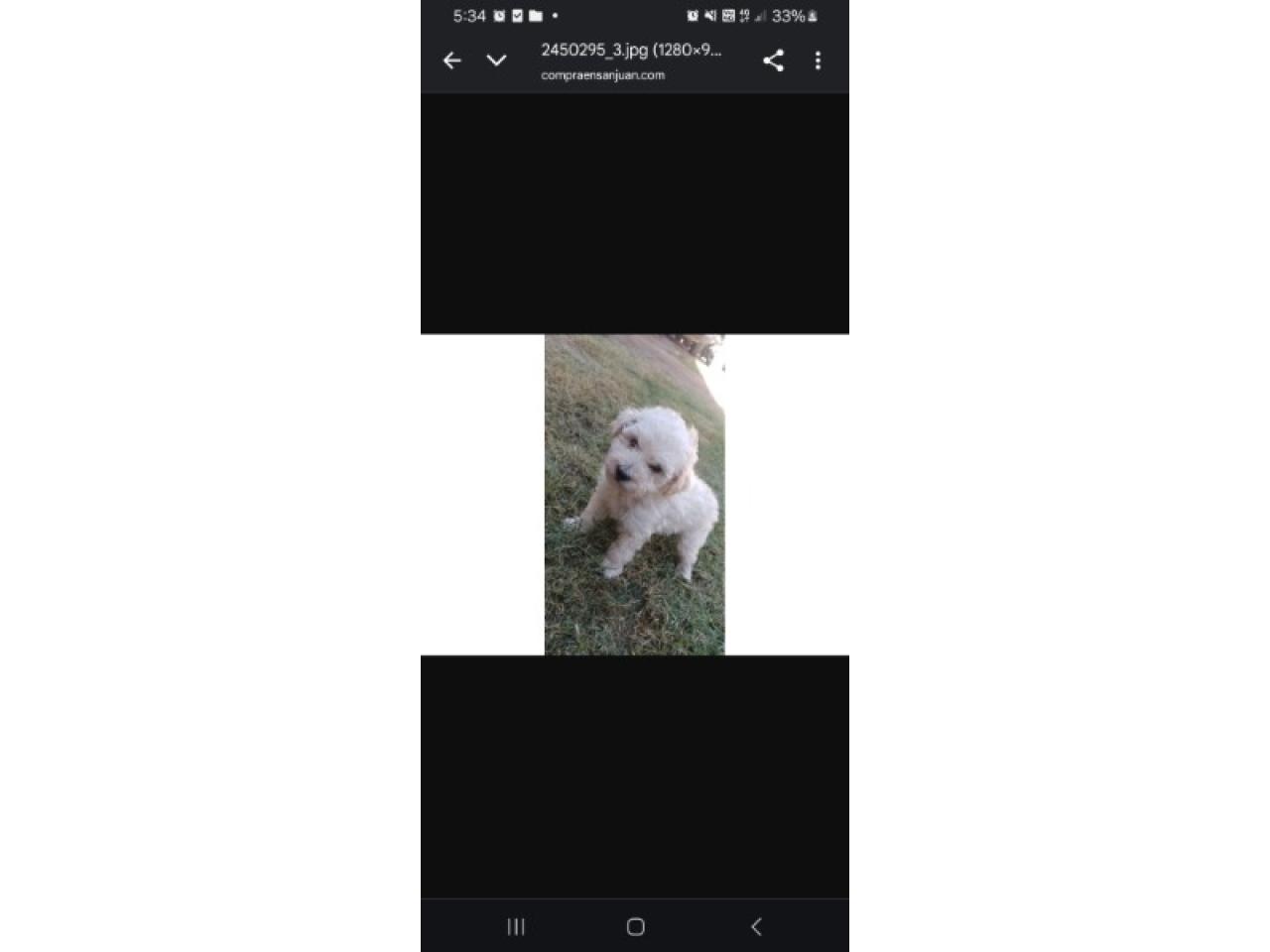Expand the down chevron beside the title
Screen dimensions: 1270x952
coord(496,60)
